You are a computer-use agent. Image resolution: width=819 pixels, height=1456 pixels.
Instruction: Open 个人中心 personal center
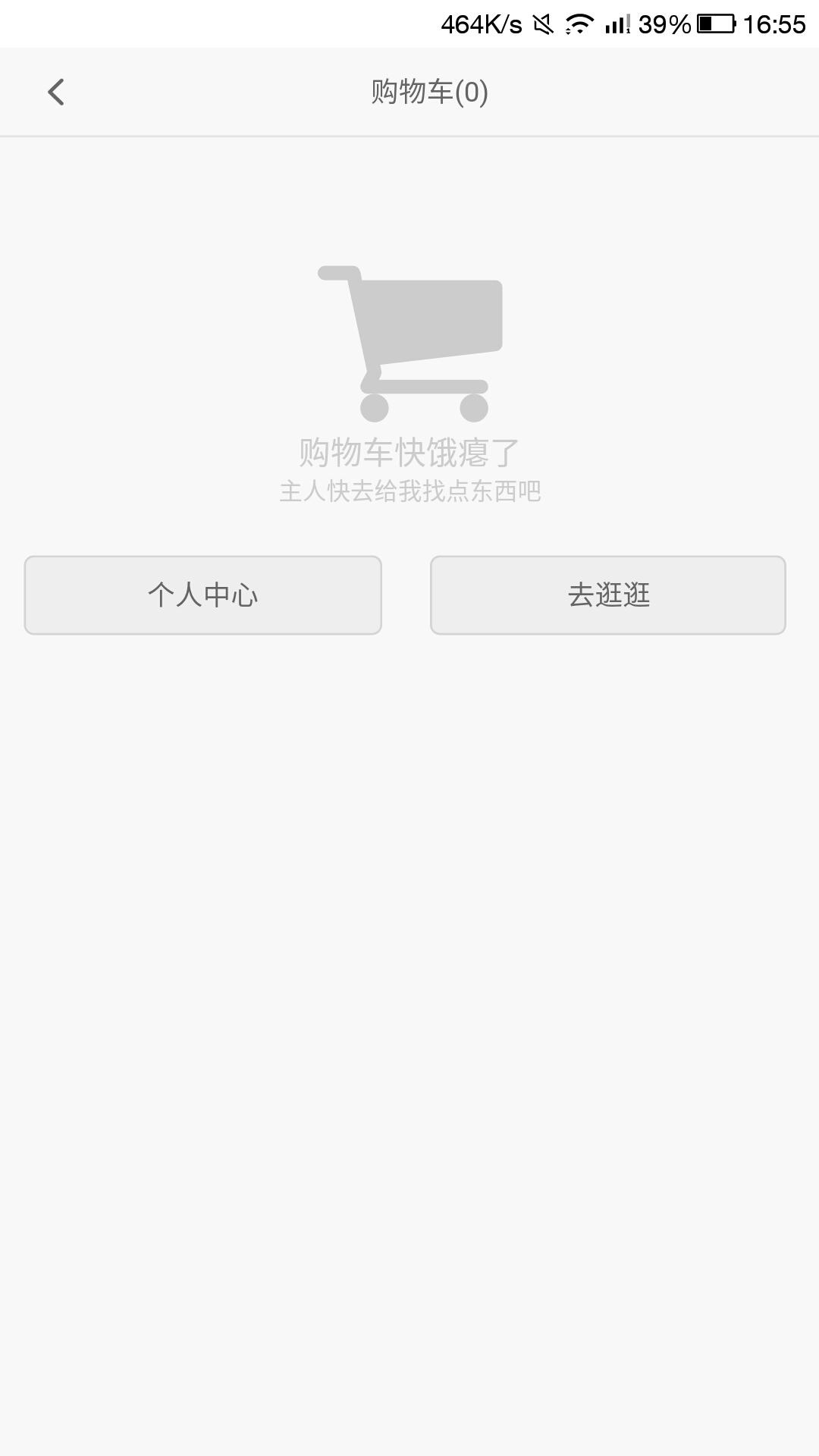pos(202,595)
